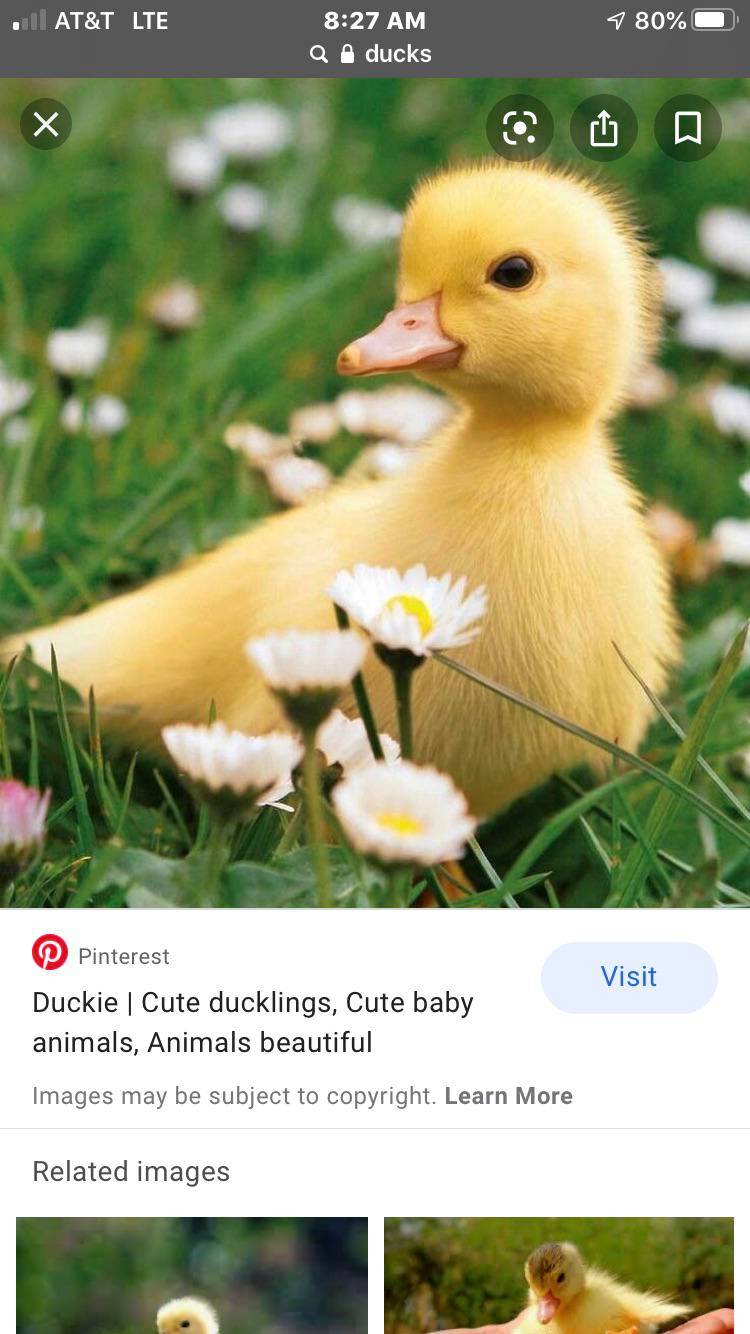750x1334 pixels.
Task: Open the first related duckling thumbnail
Action: [x=192, y=1275]
